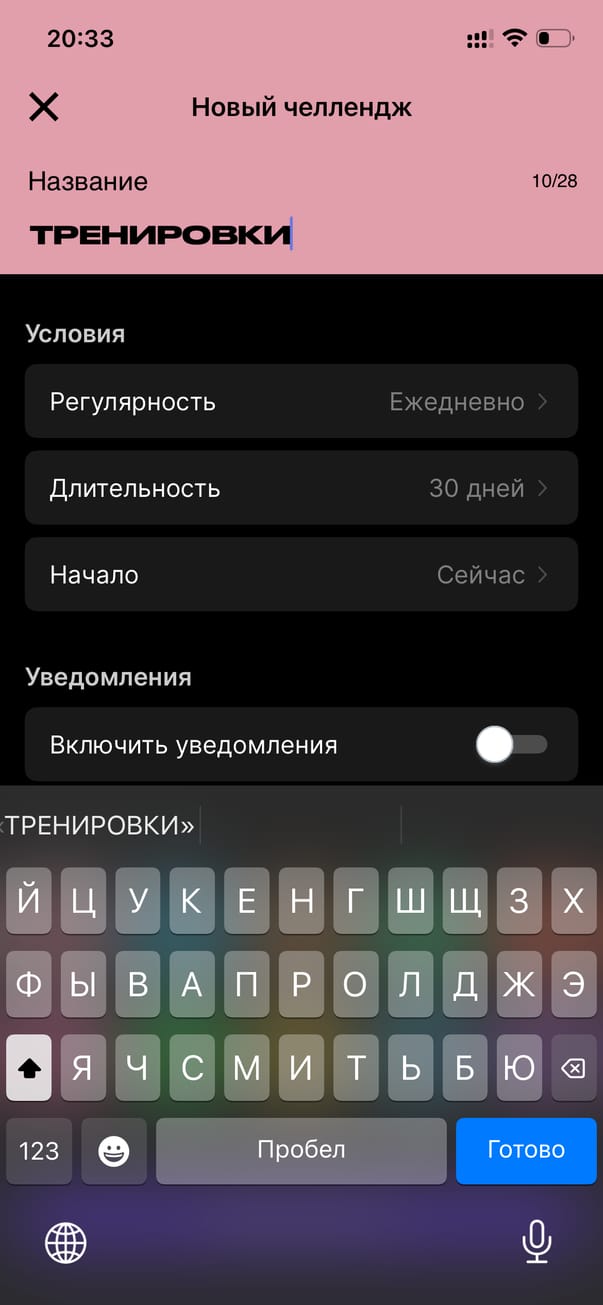This screenshot has width=603, height=1305.
Task: Delete a character with backspace key
Action: 573,1069
